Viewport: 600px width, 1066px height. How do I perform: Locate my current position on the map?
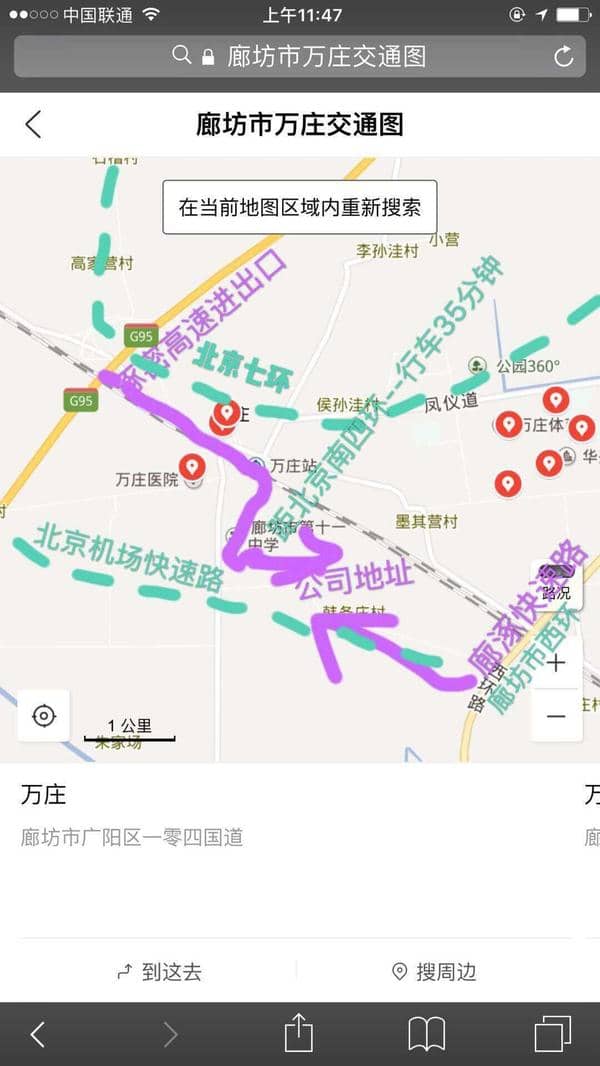(x=44, y=716)
